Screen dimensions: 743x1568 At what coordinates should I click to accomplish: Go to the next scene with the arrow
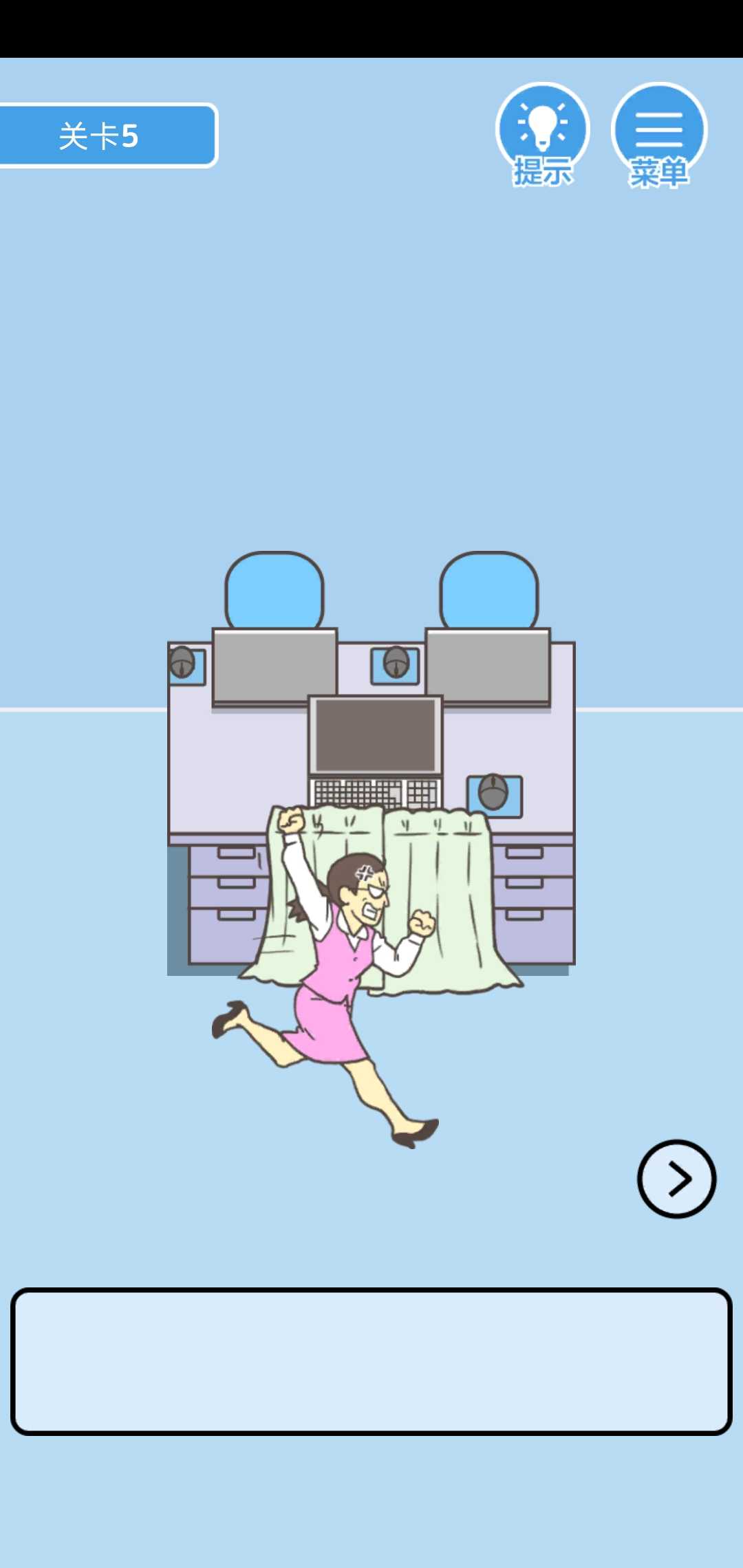(676, 1179)
